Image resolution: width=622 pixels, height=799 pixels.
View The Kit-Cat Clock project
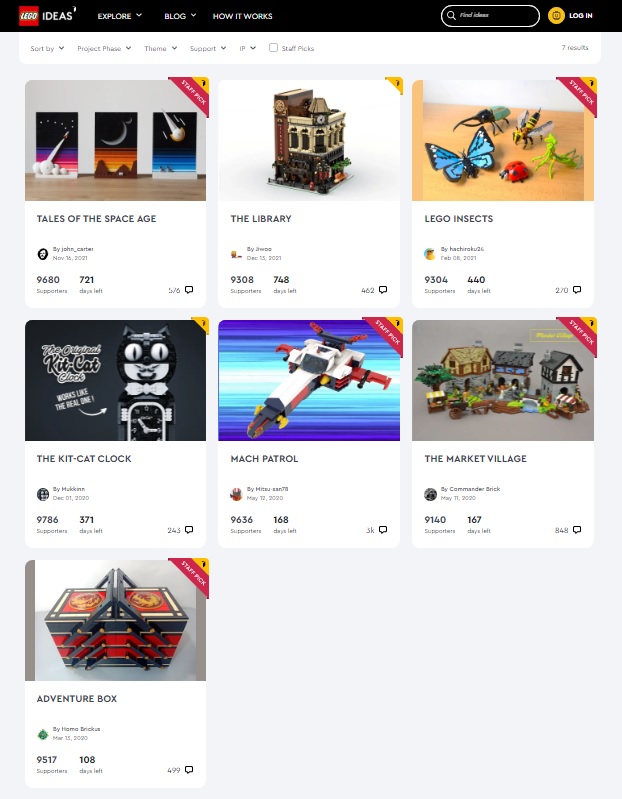tap(84, 459)
